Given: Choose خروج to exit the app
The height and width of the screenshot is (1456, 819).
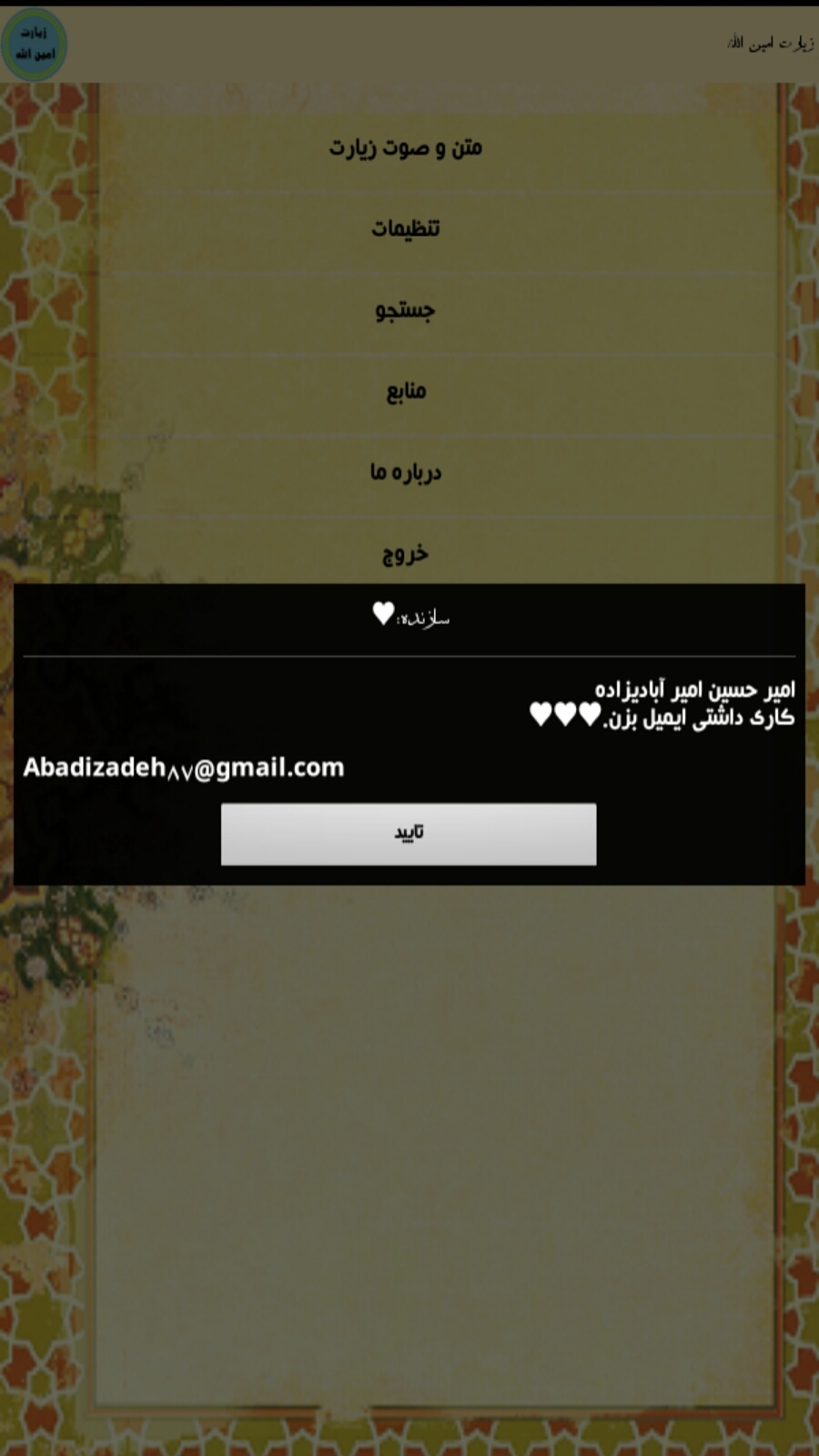Looking at the screenshot, I should click(x=406, y=553).
